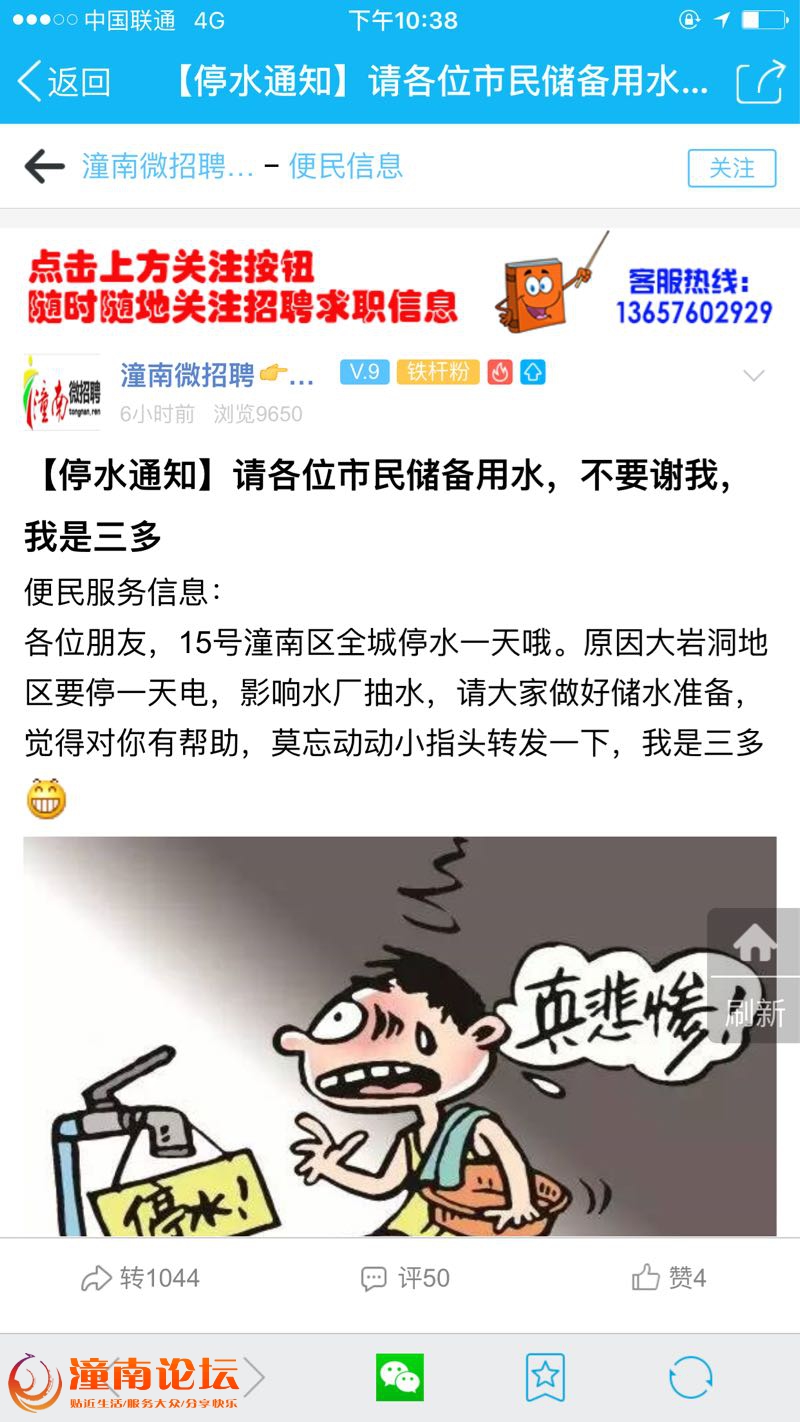Repost this post via 转1044
The width and height of the screenshot is (800, 1422).
[140, 1277]
